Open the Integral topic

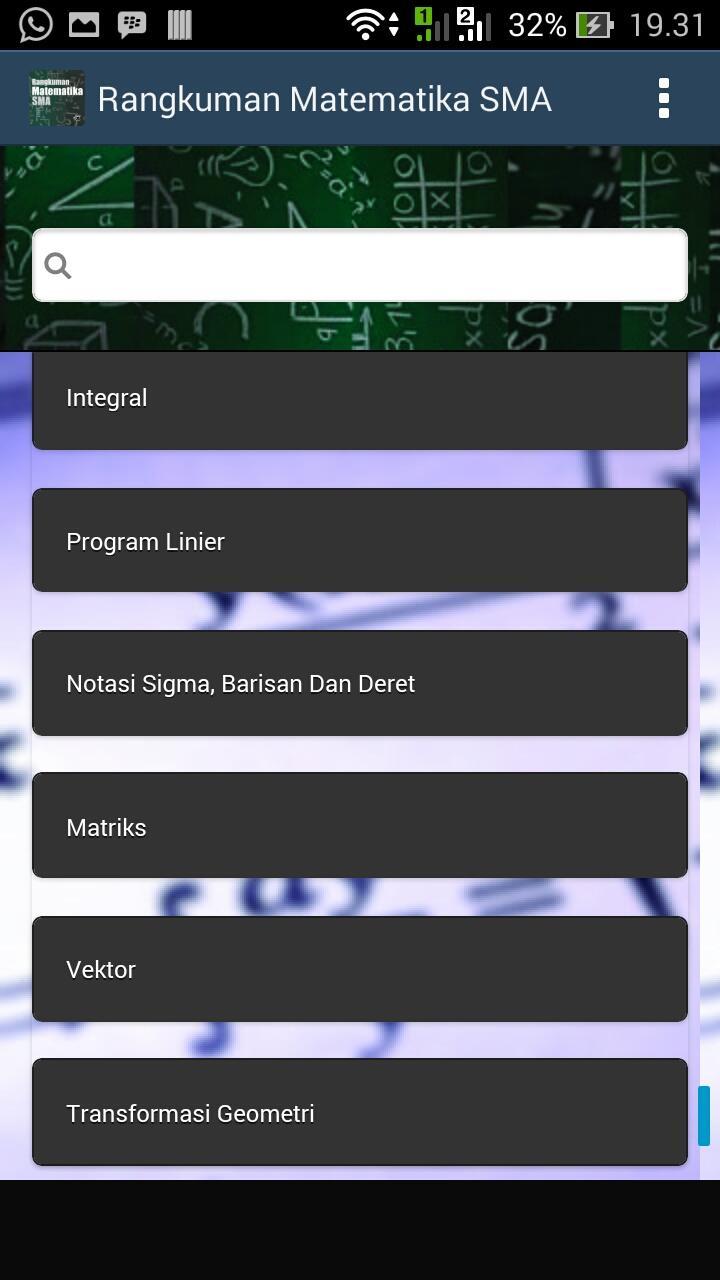(x=360, y=401)
